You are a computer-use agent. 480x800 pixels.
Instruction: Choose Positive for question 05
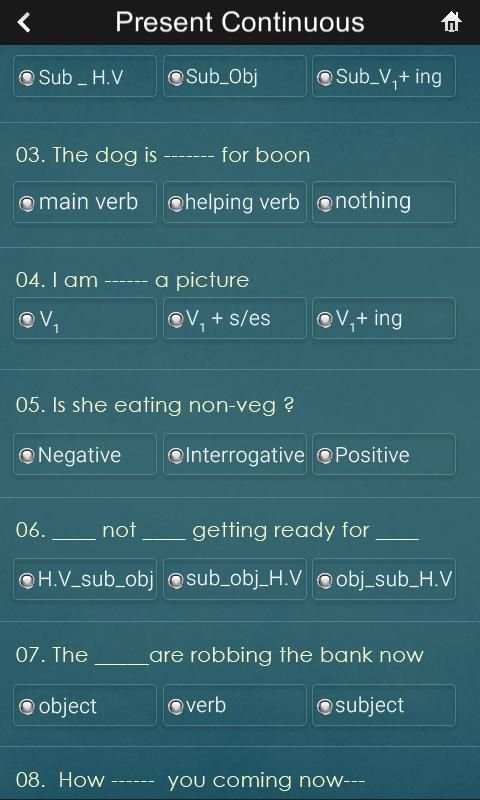point(384,455)
